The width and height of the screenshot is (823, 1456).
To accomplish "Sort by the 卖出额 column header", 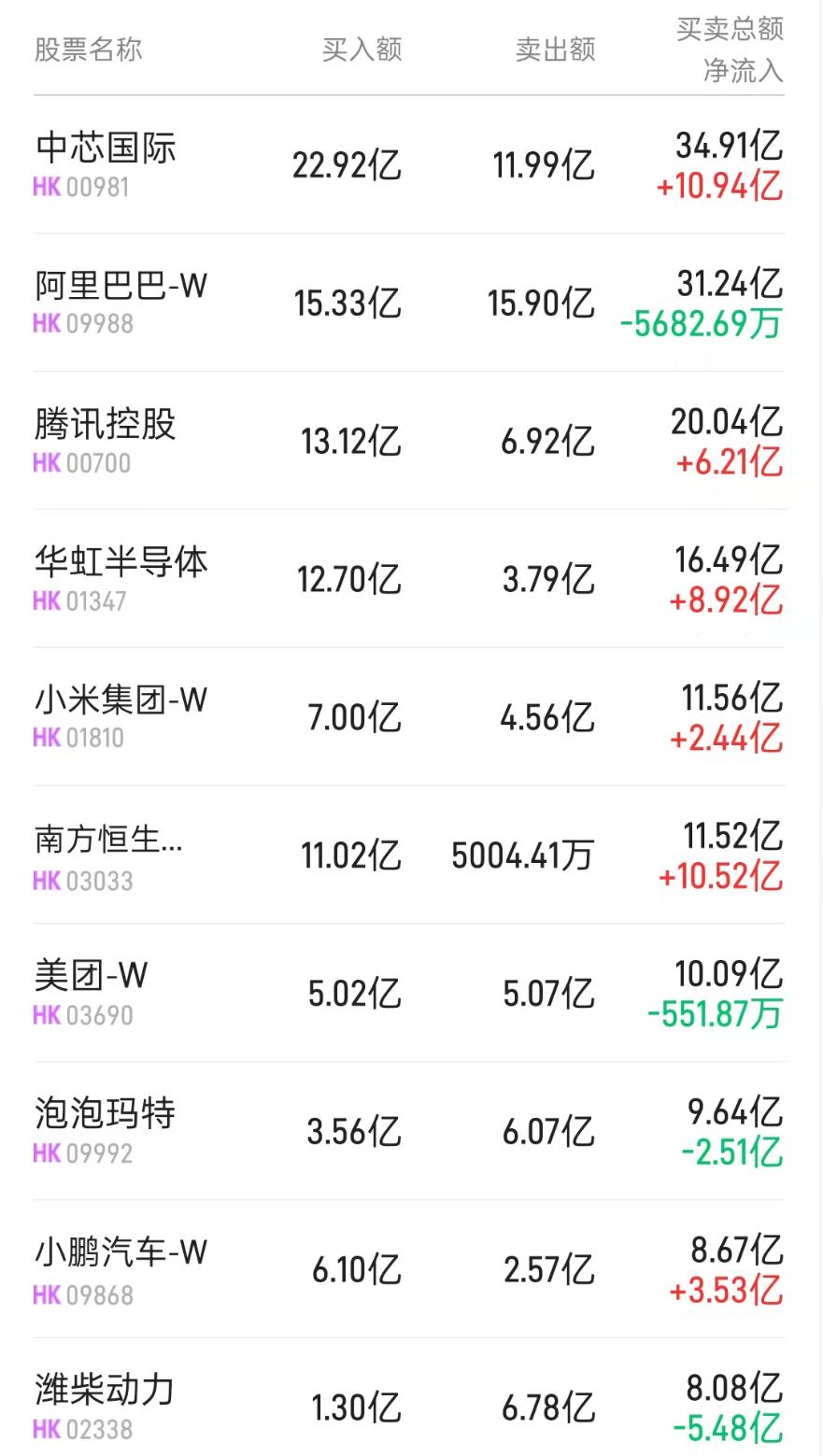I will pyautogui.click(x=555, y=49).
